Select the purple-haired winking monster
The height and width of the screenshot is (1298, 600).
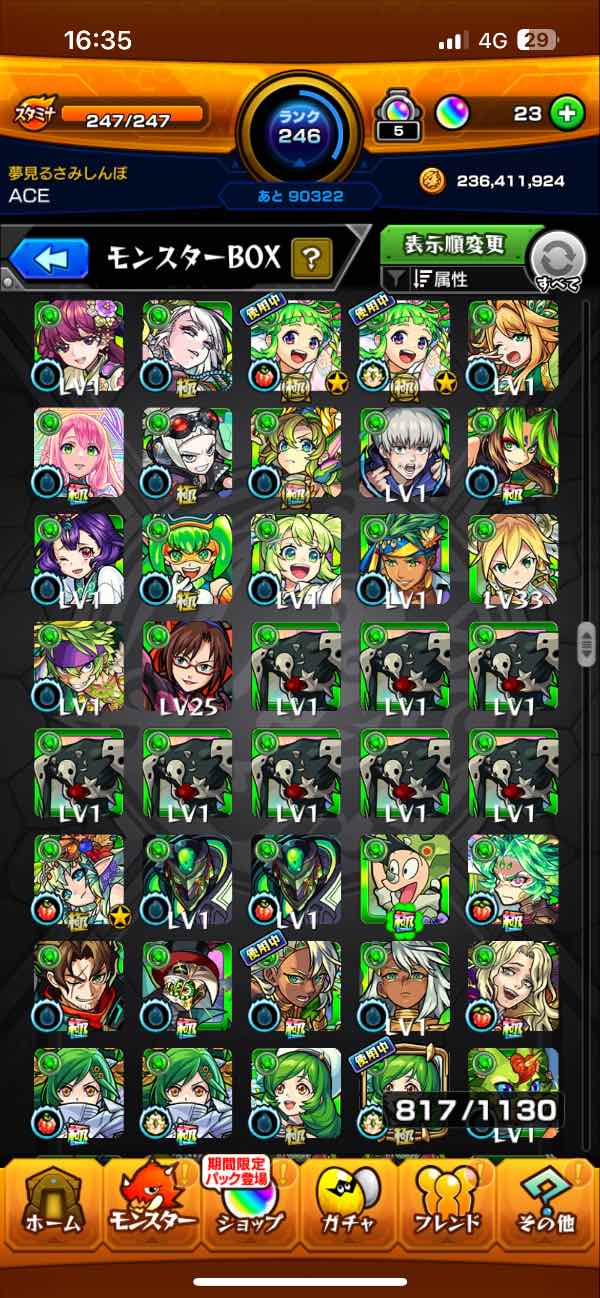[x=79, y=559]
